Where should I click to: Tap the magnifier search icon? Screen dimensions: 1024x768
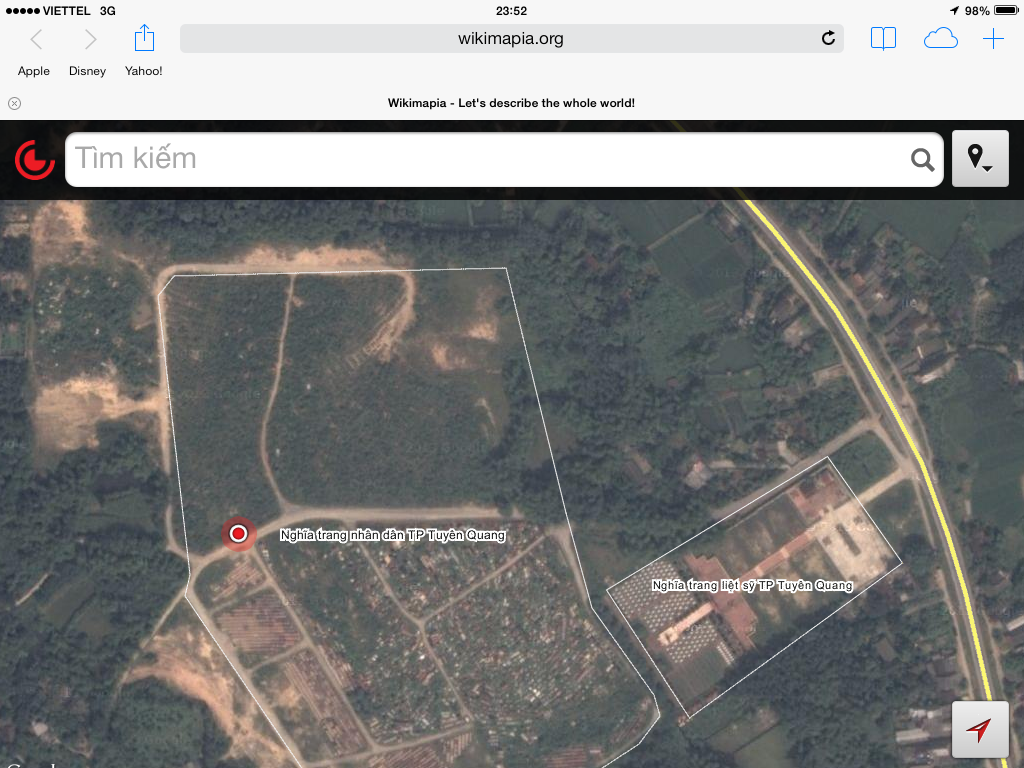coord(922,159)
